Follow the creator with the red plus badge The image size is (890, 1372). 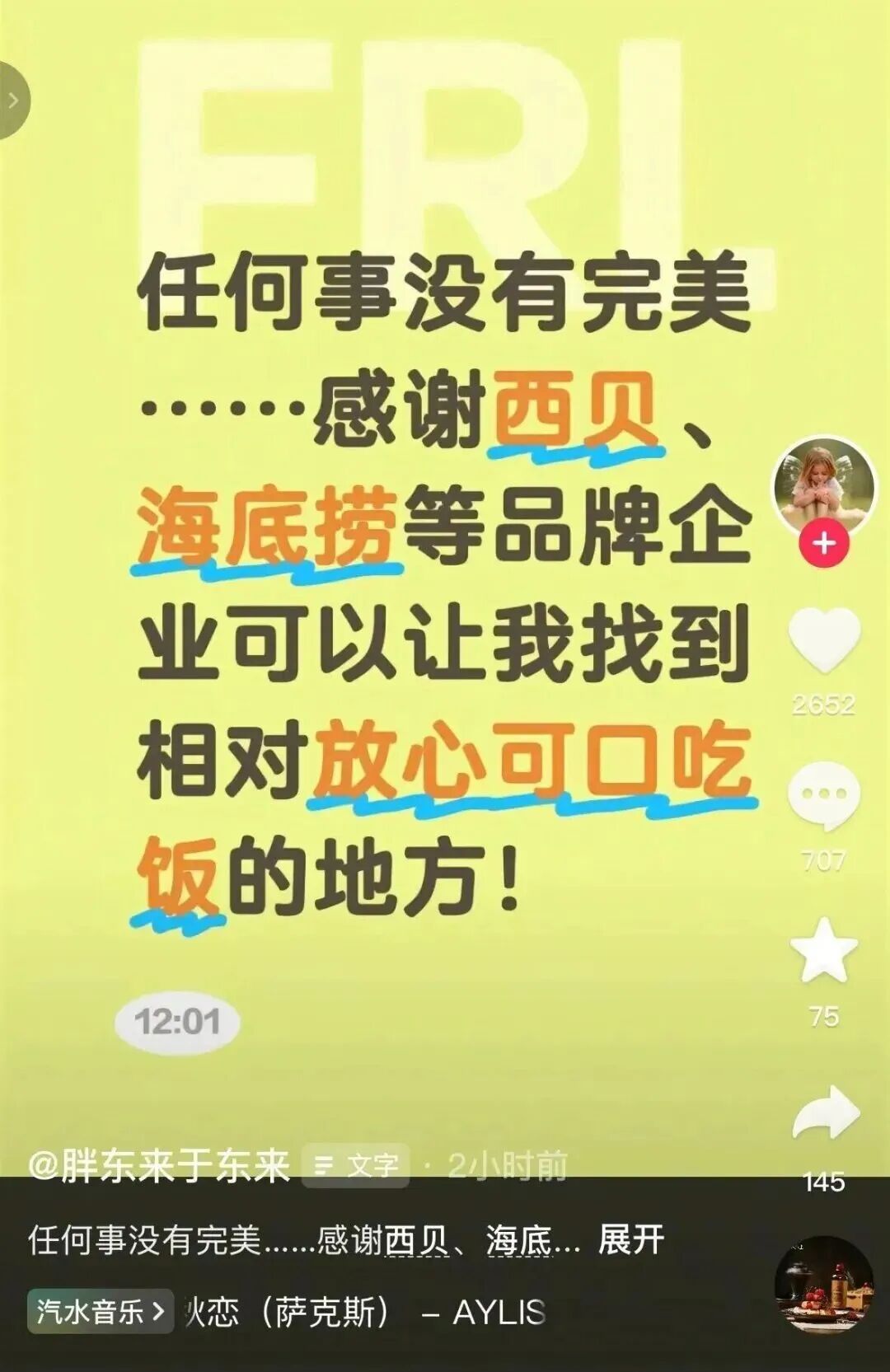(823, 544)
